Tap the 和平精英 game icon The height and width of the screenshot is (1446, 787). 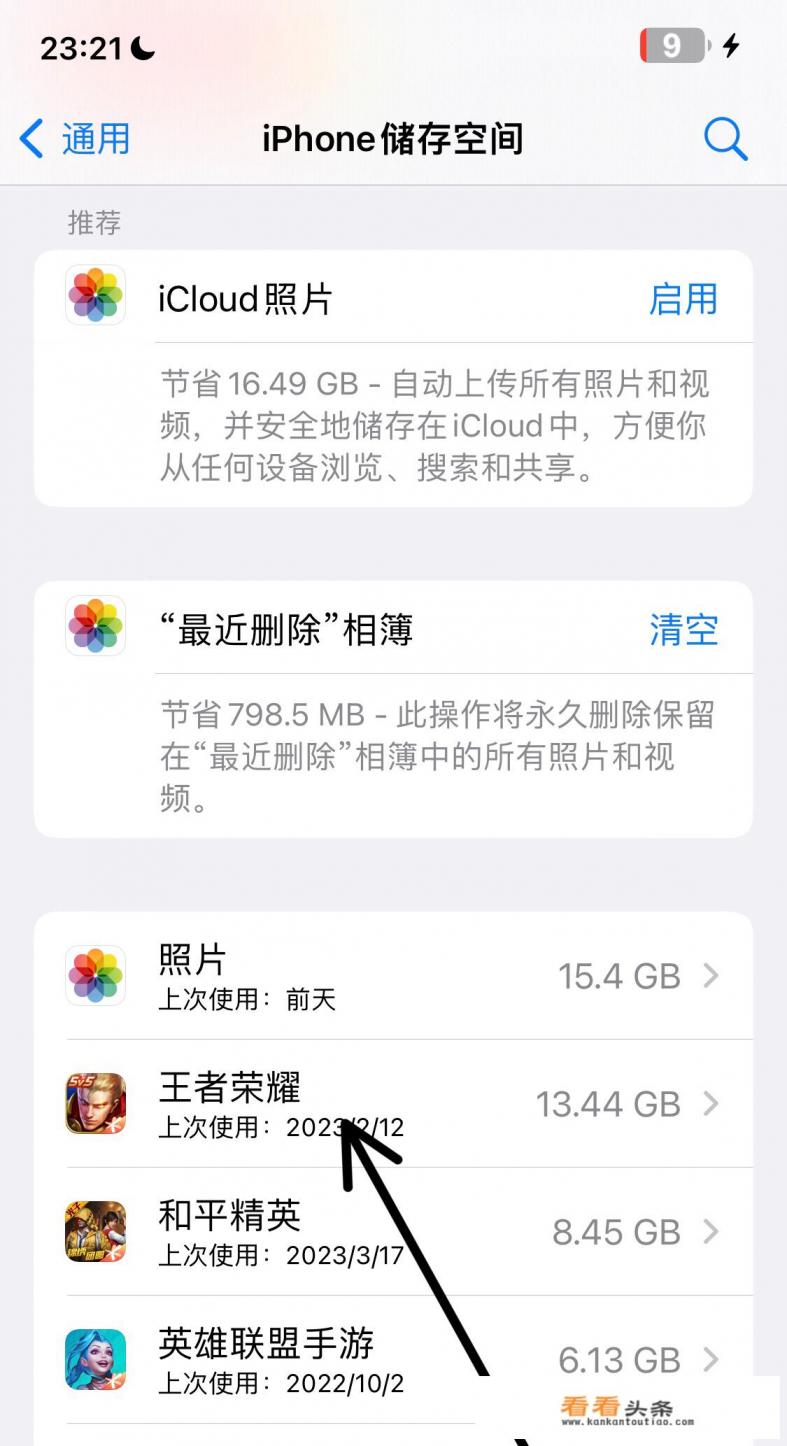coord(95,1232)
